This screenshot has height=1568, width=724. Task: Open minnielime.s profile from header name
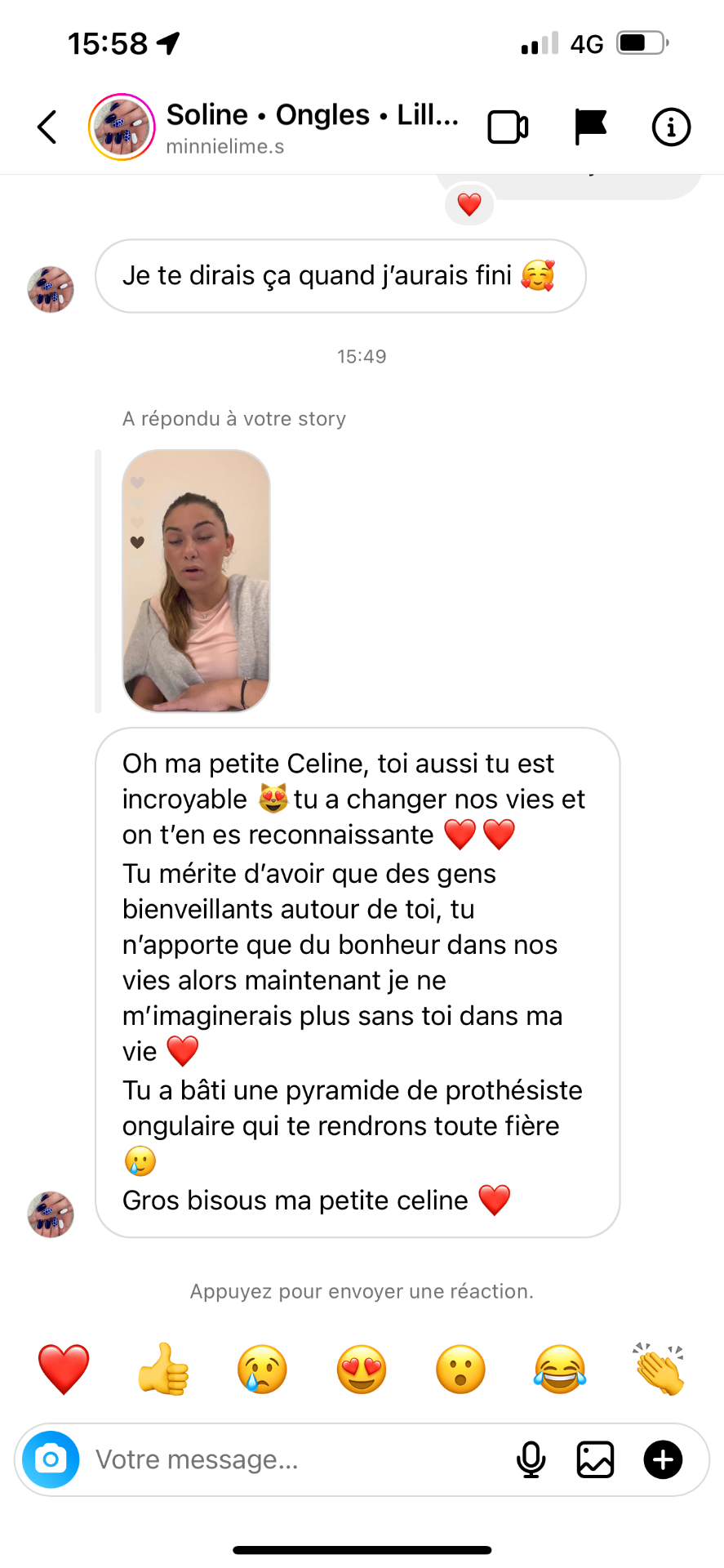click(313, 127)
